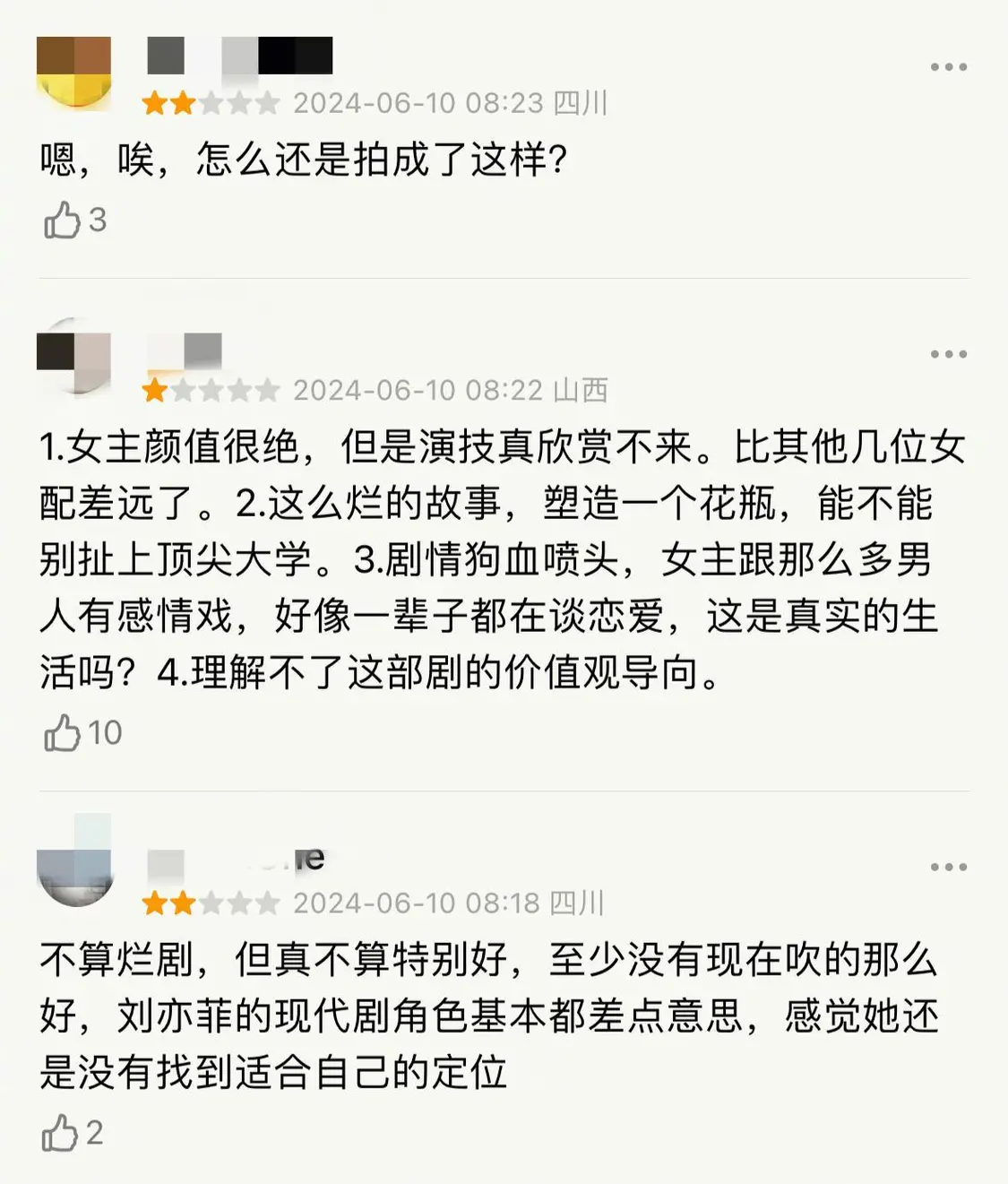Open the overflow menu on the 08:18 review

948,867
